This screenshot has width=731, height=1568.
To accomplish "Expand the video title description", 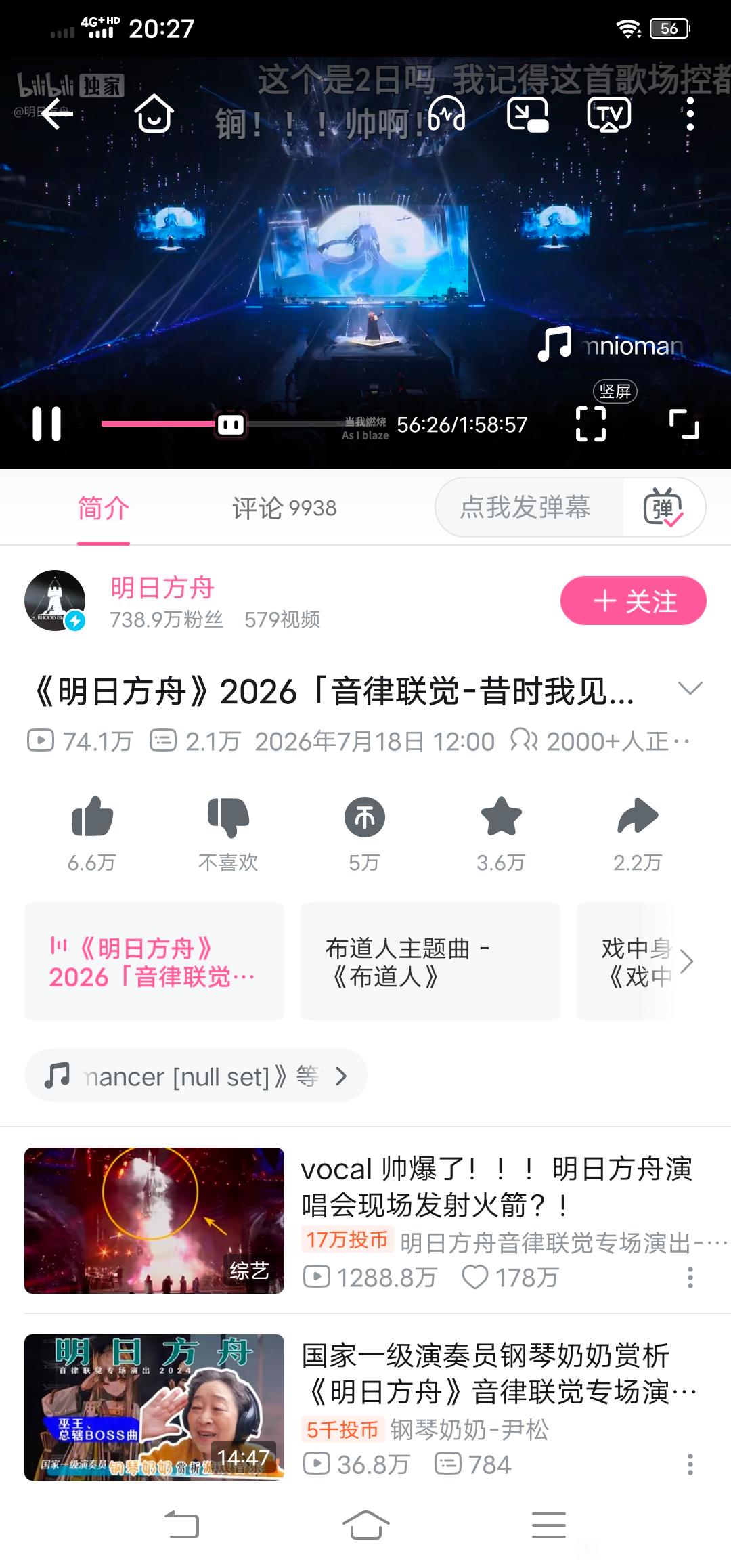I will click(x=690, y=689).
